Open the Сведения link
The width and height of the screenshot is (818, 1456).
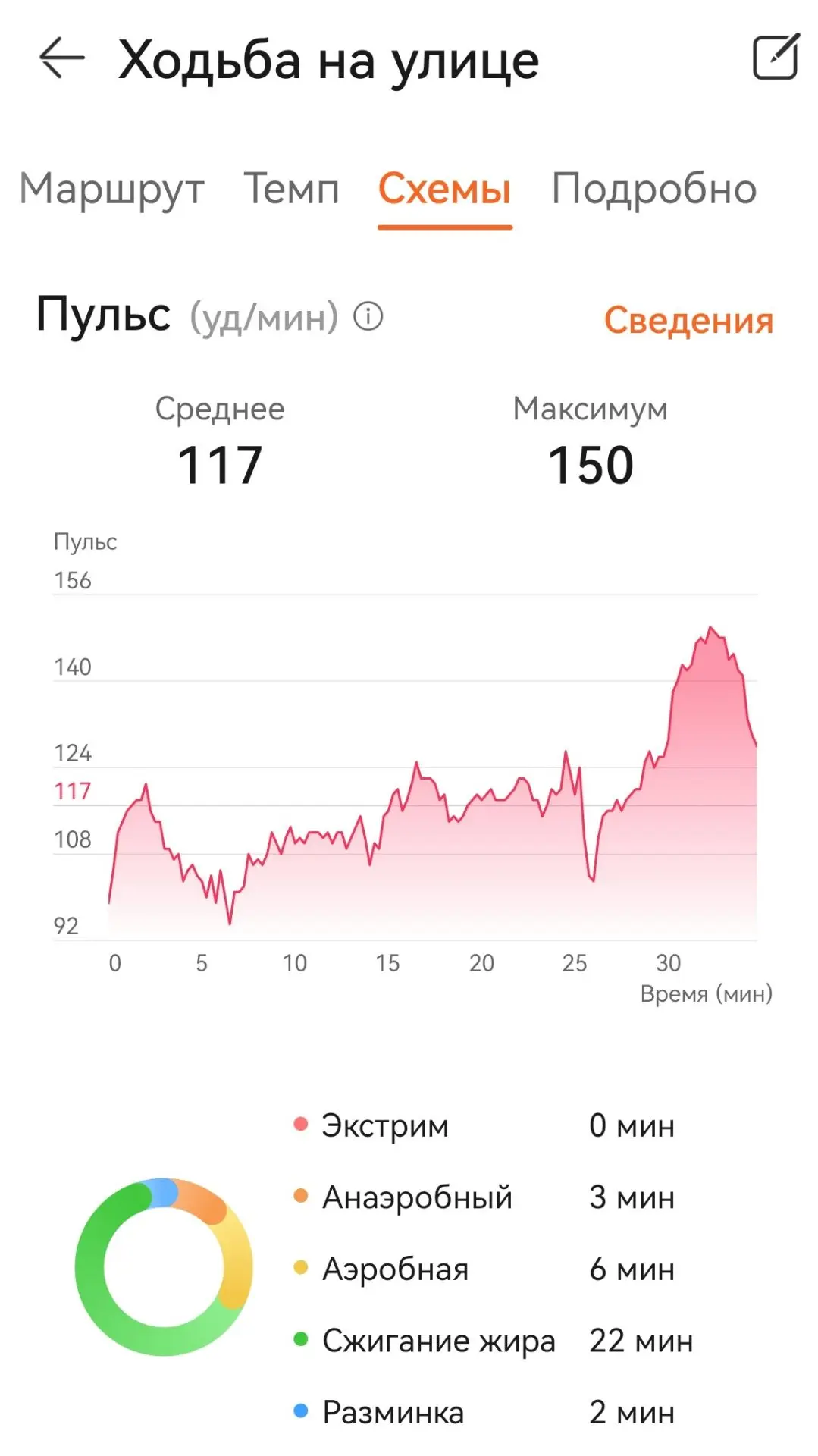click(688, 321)
